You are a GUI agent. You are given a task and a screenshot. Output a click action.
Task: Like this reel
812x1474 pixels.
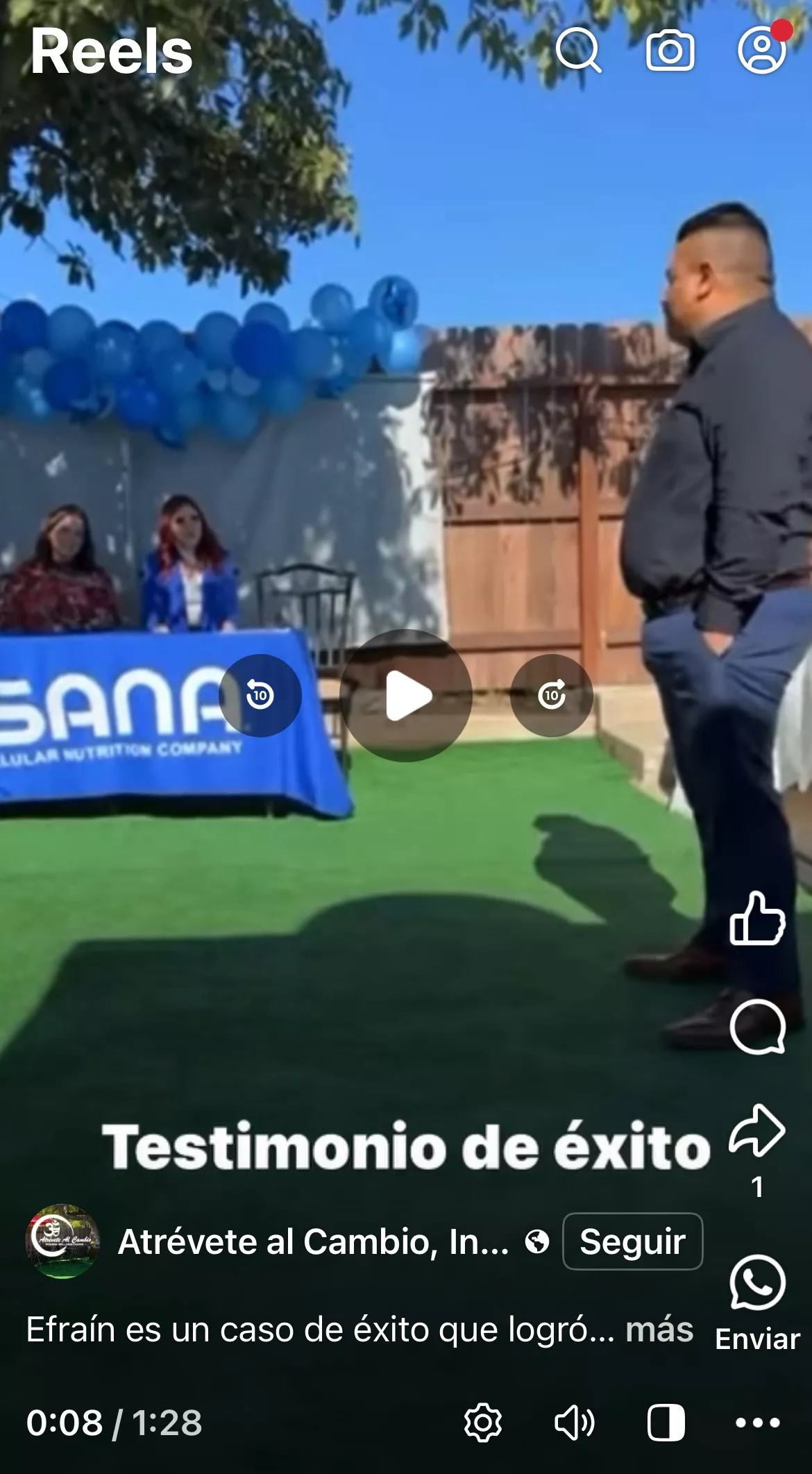click(757, 919)
